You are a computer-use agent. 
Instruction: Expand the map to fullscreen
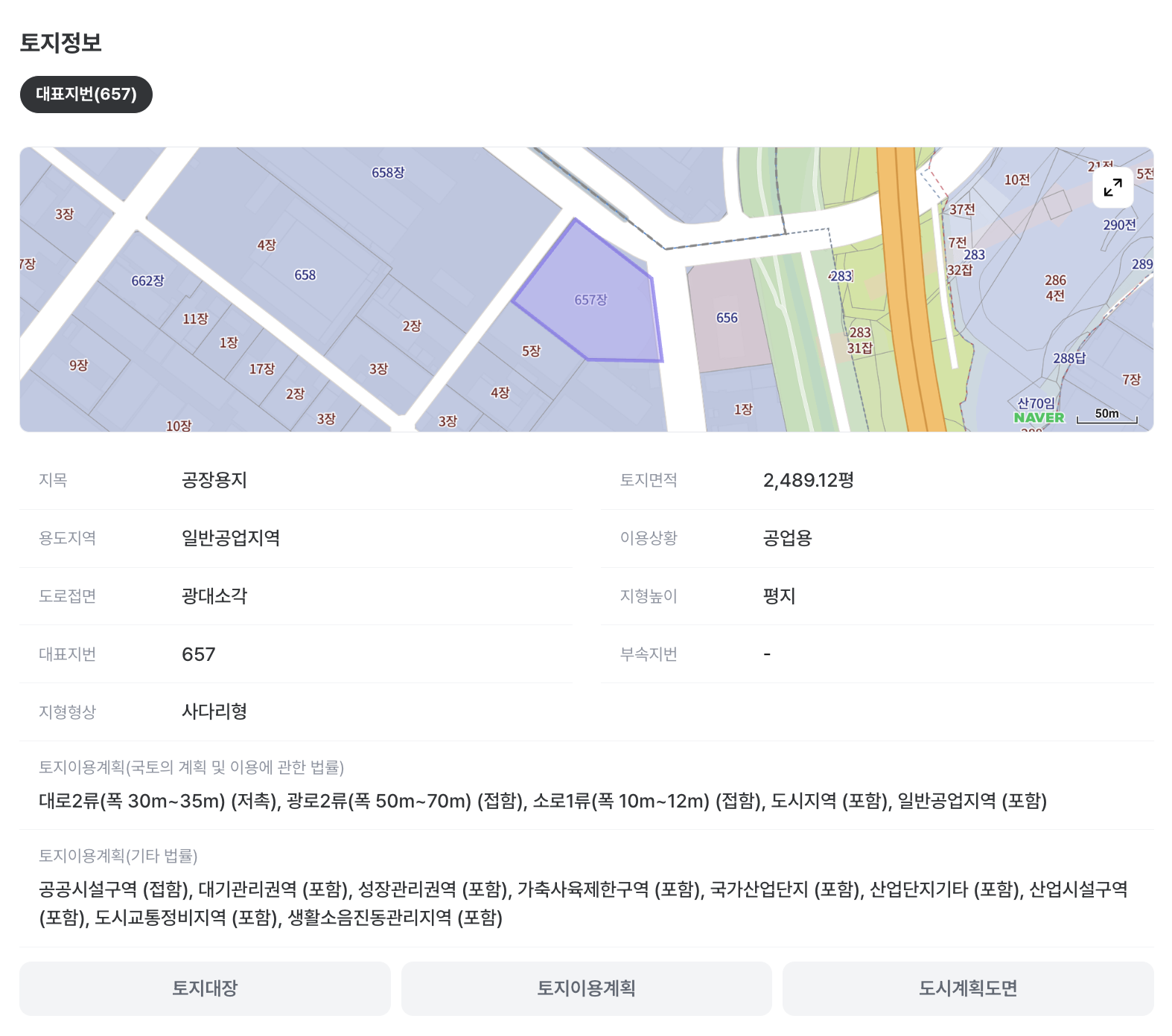coord(1112,188)
